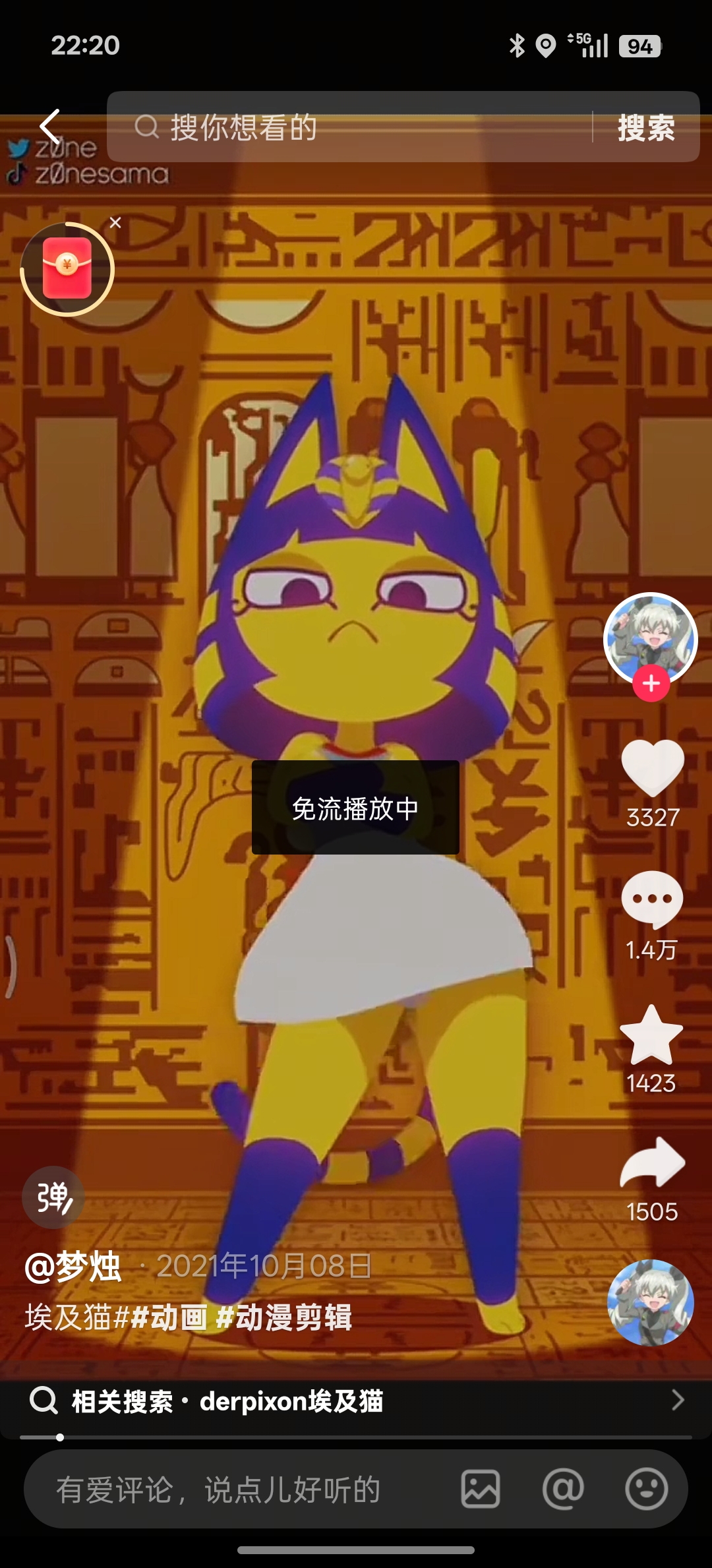Close the red envelope widget
The height and width of the screenshot is (1568, 712).
click(115, 223)
